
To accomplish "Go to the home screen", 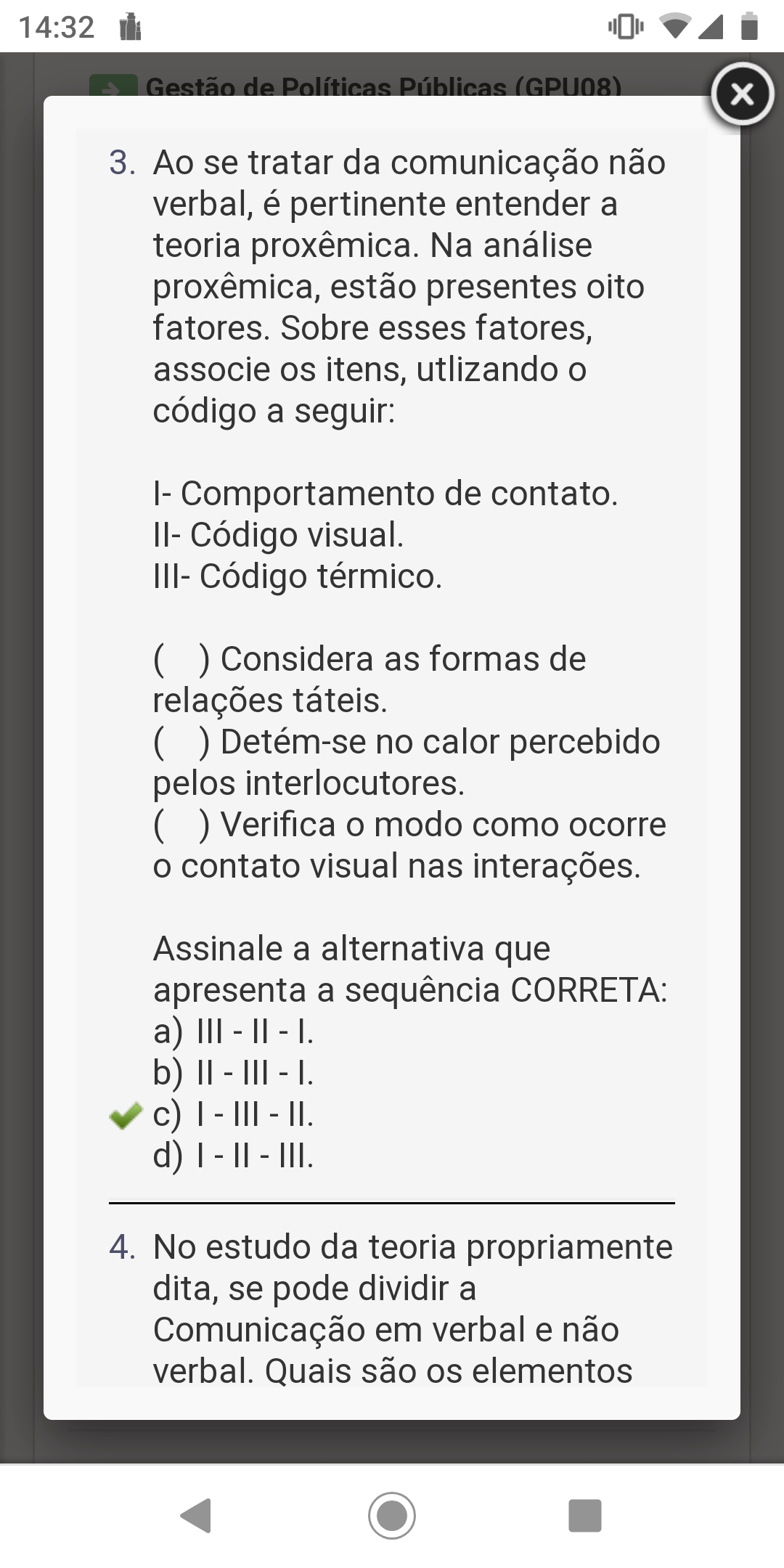I will 392,1515.
